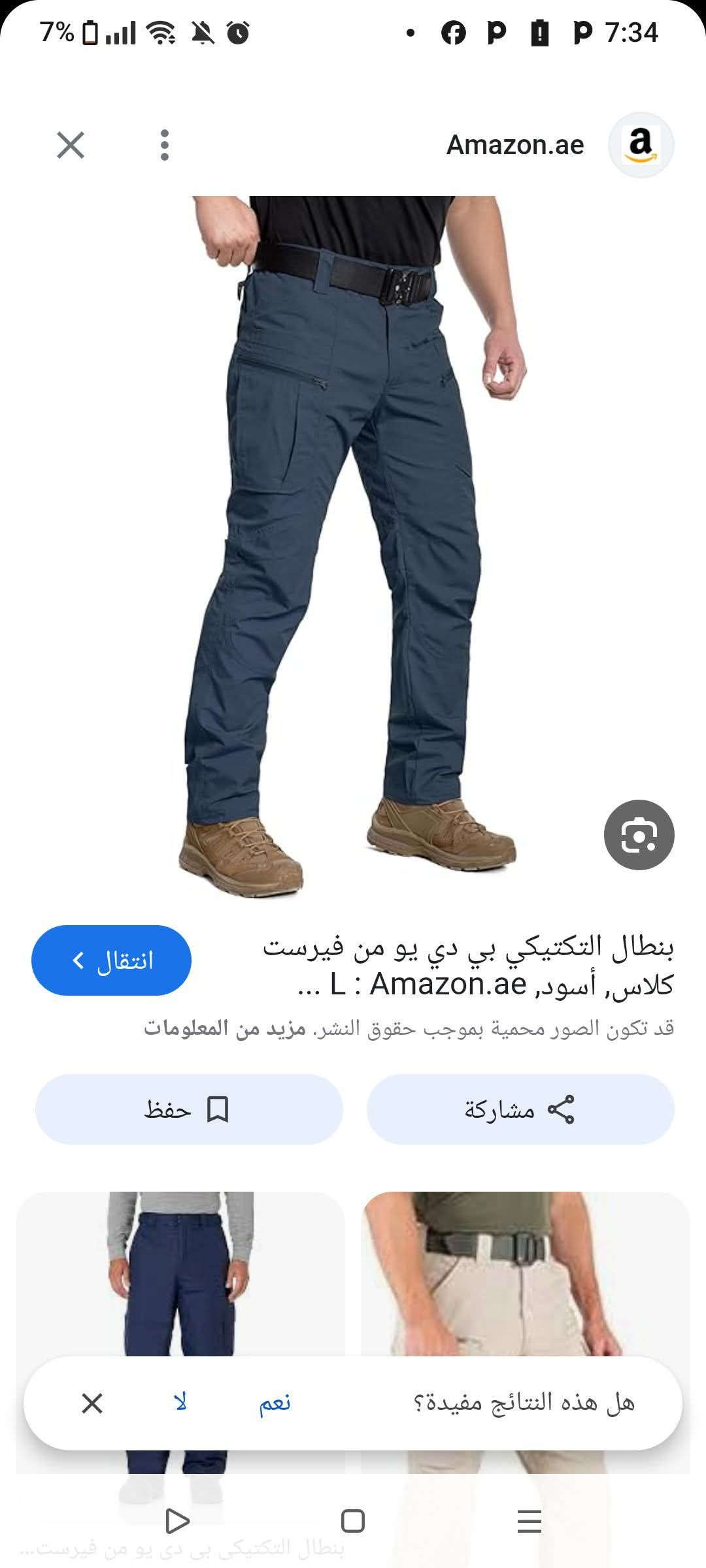This screenshot has height=1568, width=706.
Task: Dismiss the results feedback banner
Action: pos(92,1403)
